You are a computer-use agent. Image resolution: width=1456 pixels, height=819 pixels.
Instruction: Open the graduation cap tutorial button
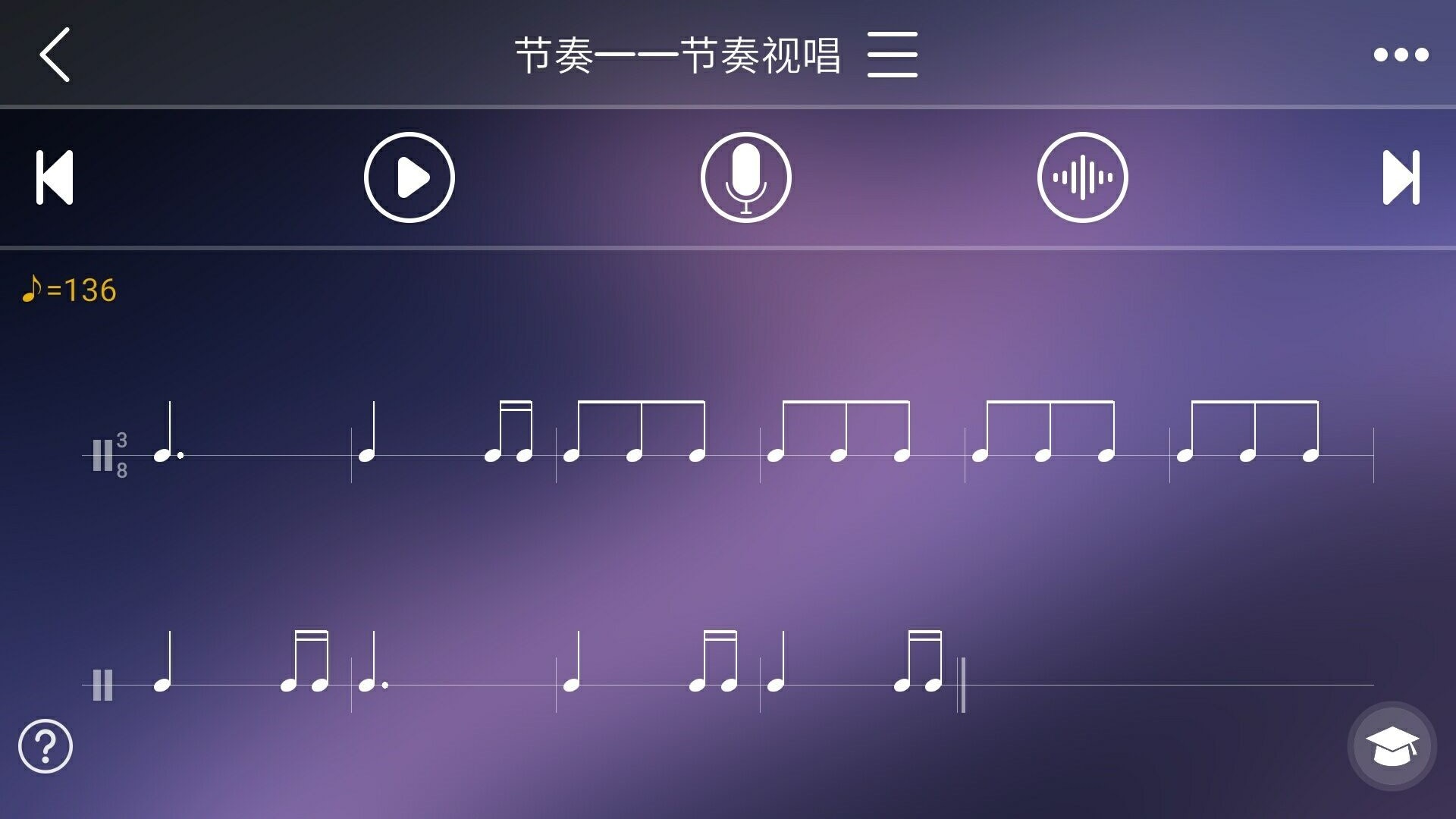coord(1391,746)
